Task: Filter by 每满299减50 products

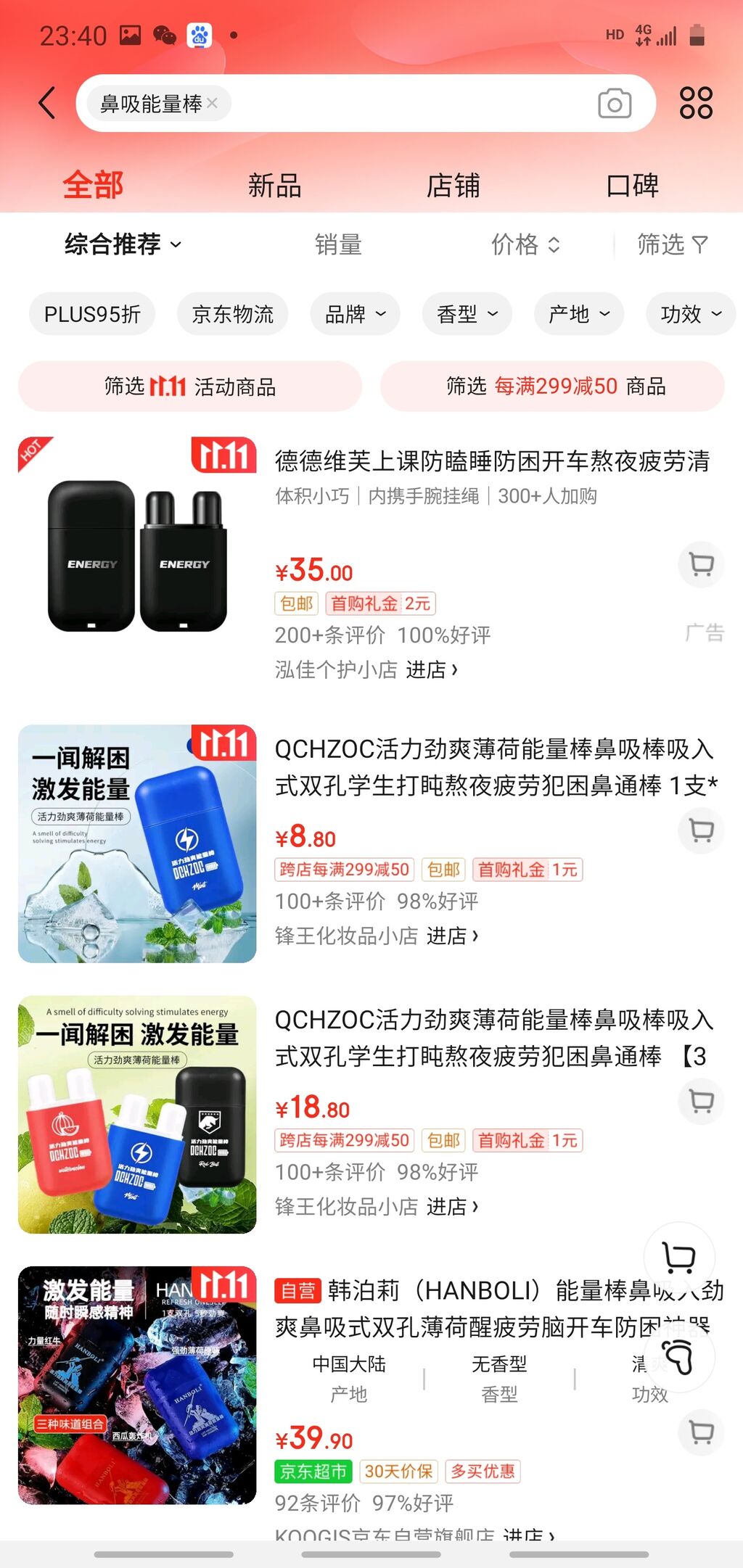Action: coord(552,386)
